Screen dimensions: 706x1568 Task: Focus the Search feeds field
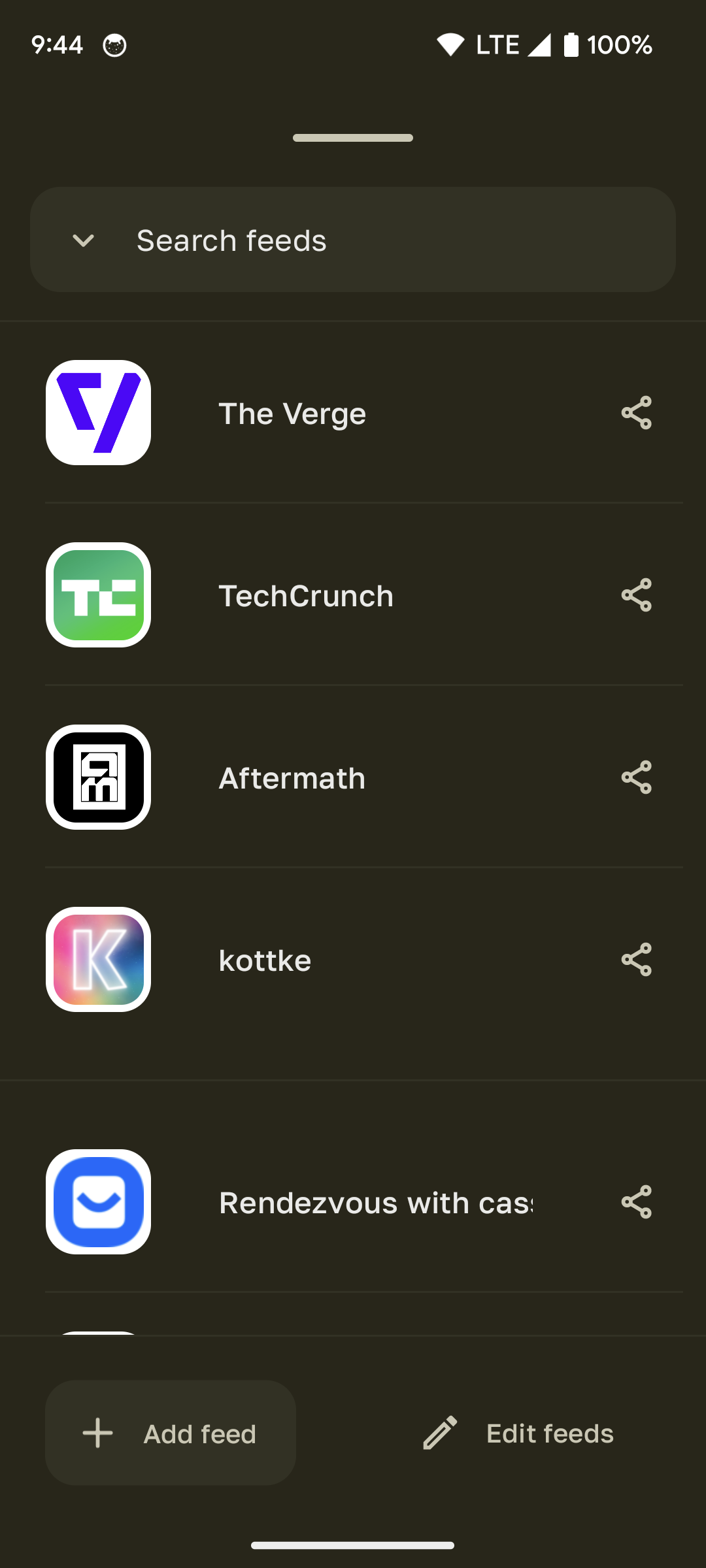pyautogui.click(x=353, y=239)
